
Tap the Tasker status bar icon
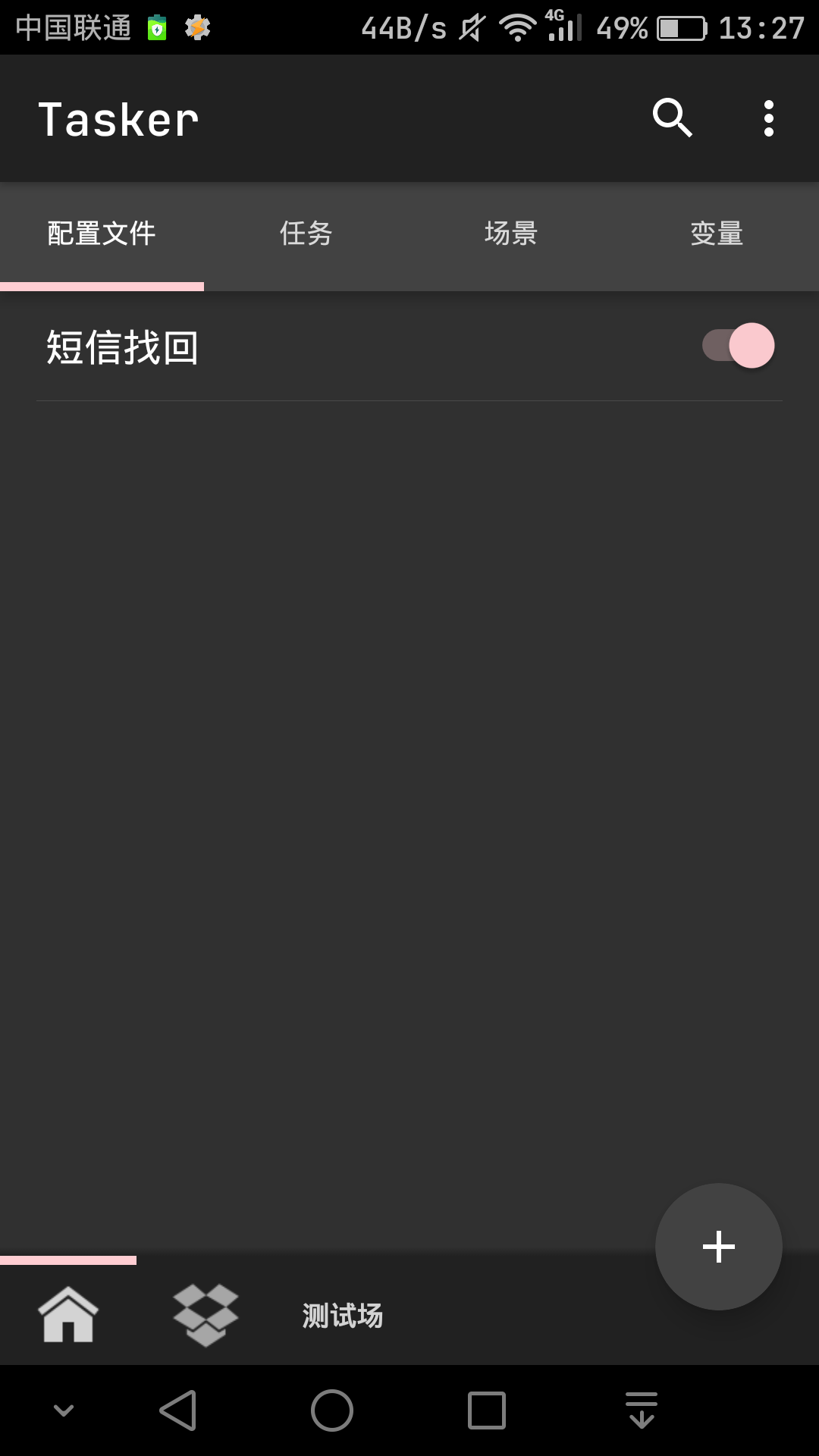point(196,27)
